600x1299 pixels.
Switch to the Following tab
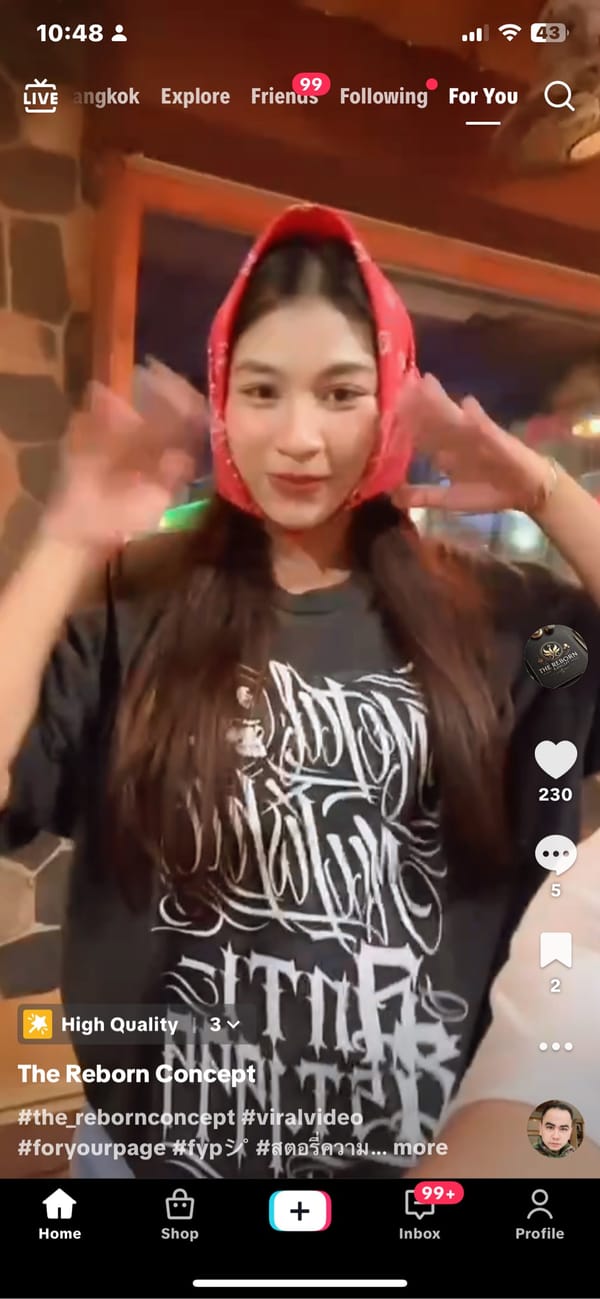[x=383, y=97]
